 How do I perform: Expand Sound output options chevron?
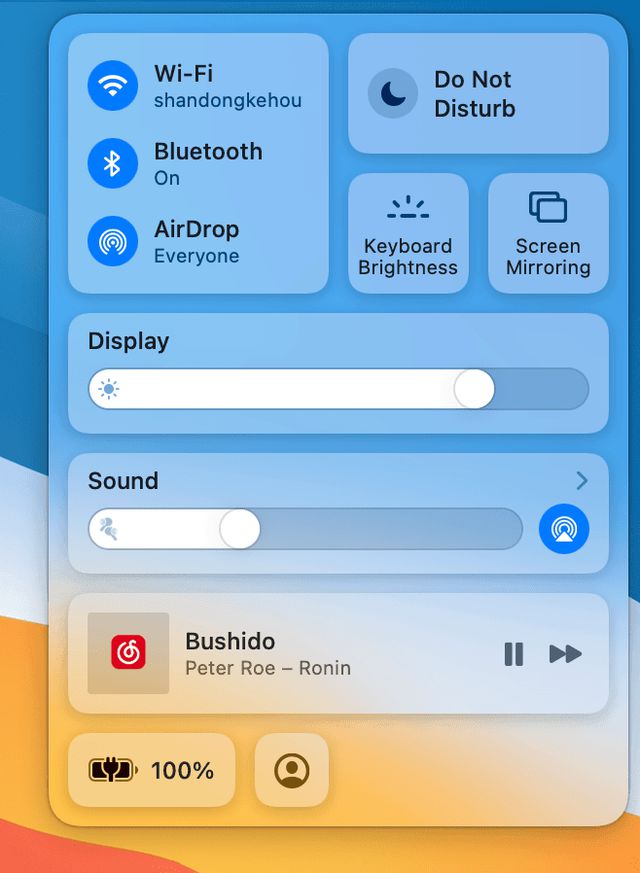point(582,481)
